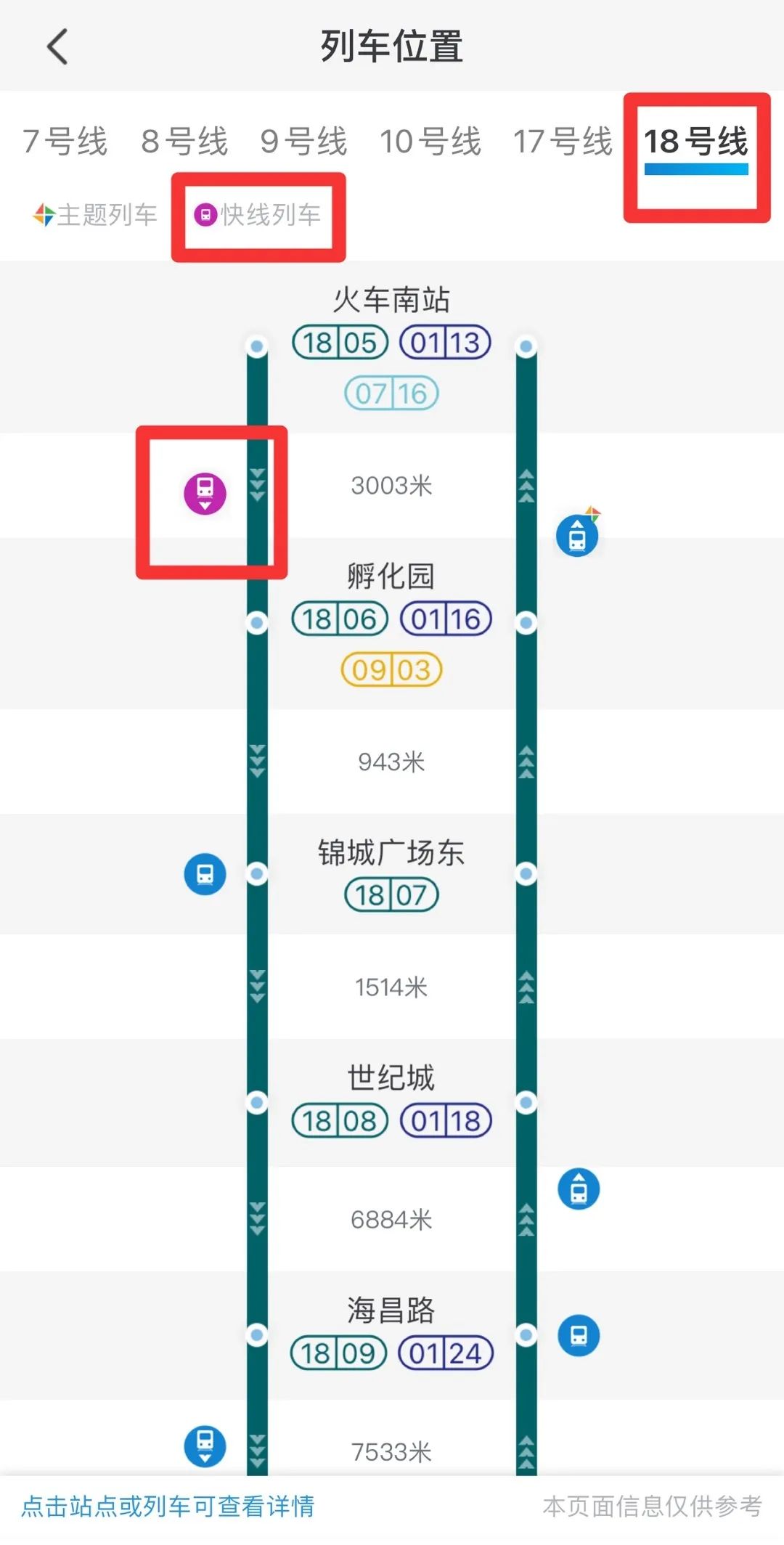Click train badge 01|13 at 火车南站

click(x=445, y=343)
